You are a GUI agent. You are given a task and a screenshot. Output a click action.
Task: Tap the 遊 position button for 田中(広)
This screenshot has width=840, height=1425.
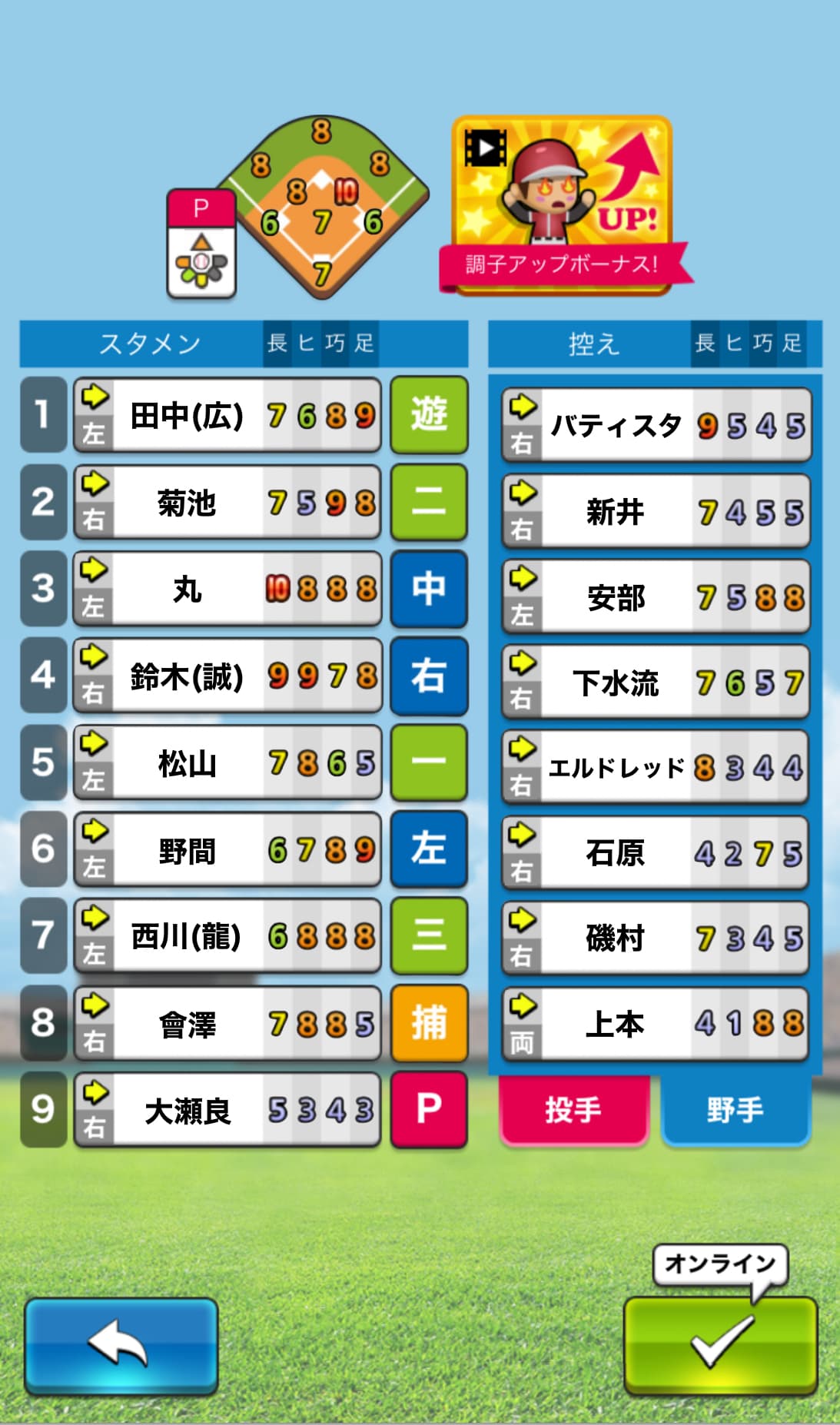click(429, 415)
